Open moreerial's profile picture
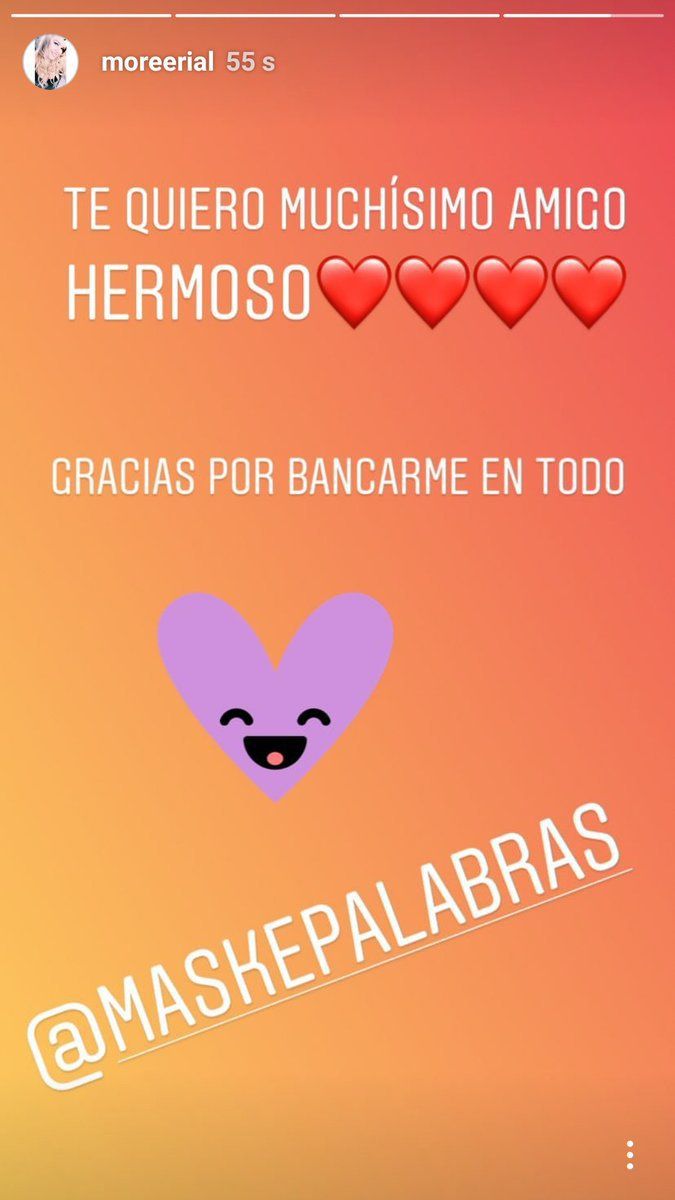 50,62
